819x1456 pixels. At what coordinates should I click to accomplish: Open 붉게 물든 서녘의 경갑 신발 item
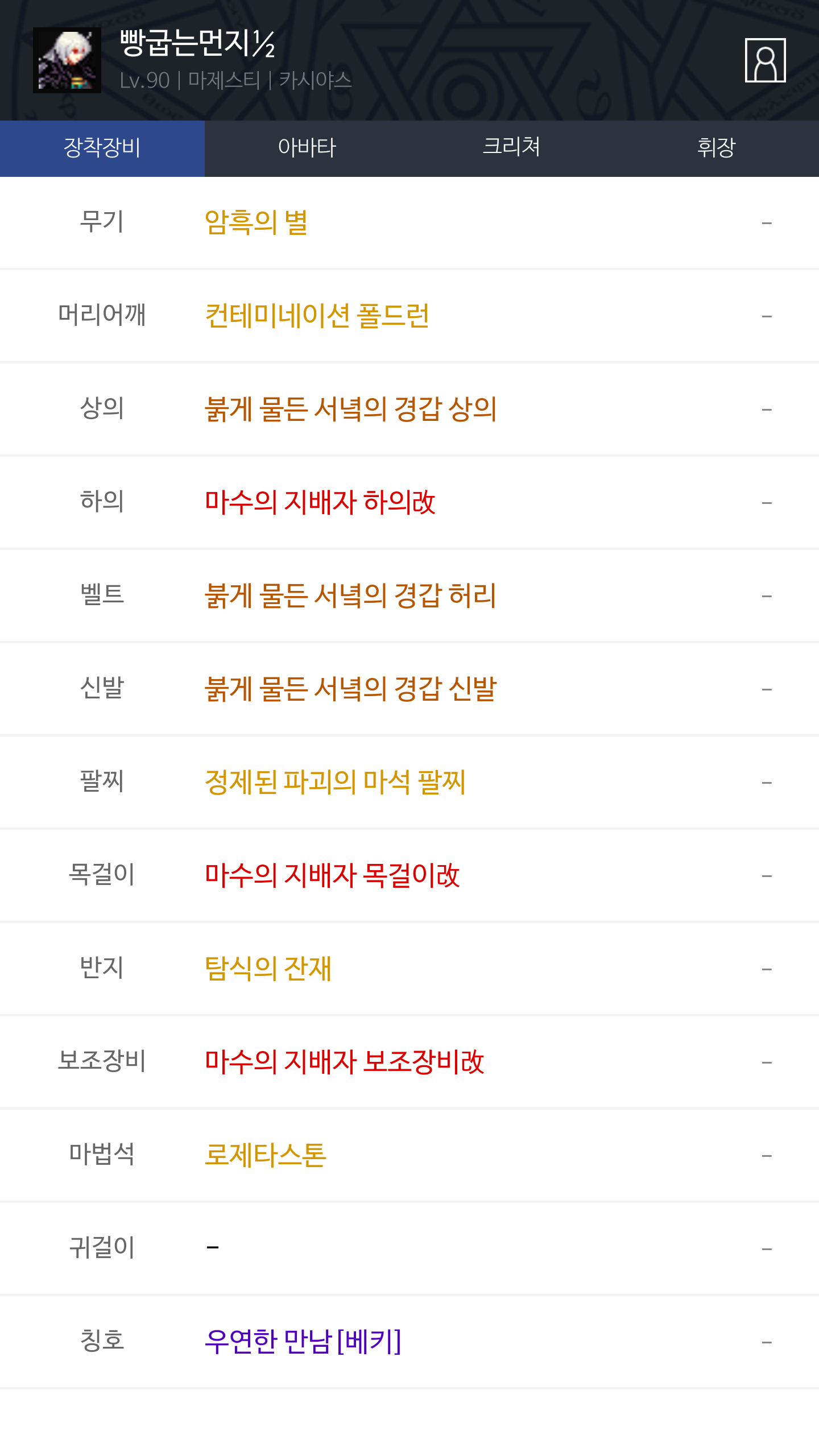tap(351, 689)
